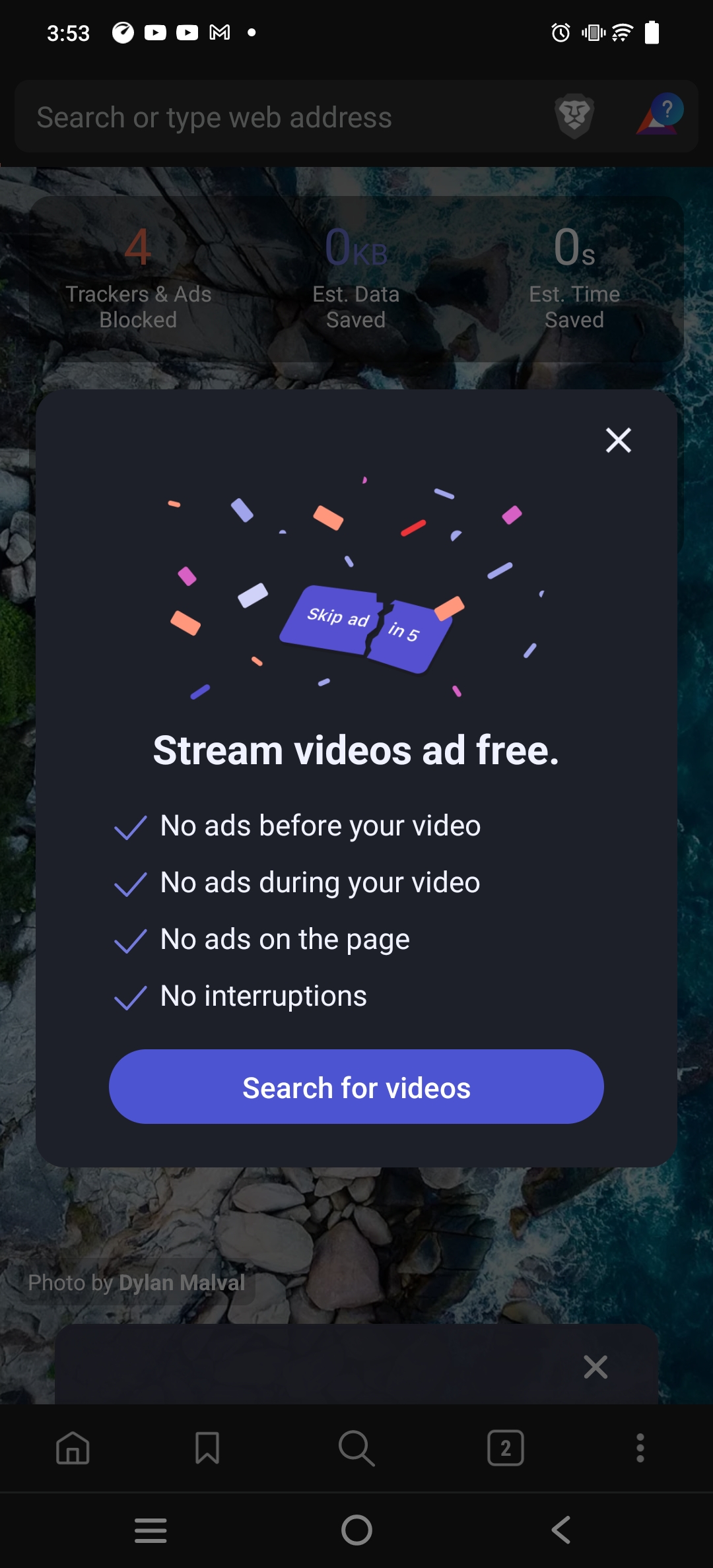Open the Brave Rewards triangle icon
This screenshot has width=713, height=1568.
(x=659, y=115)
